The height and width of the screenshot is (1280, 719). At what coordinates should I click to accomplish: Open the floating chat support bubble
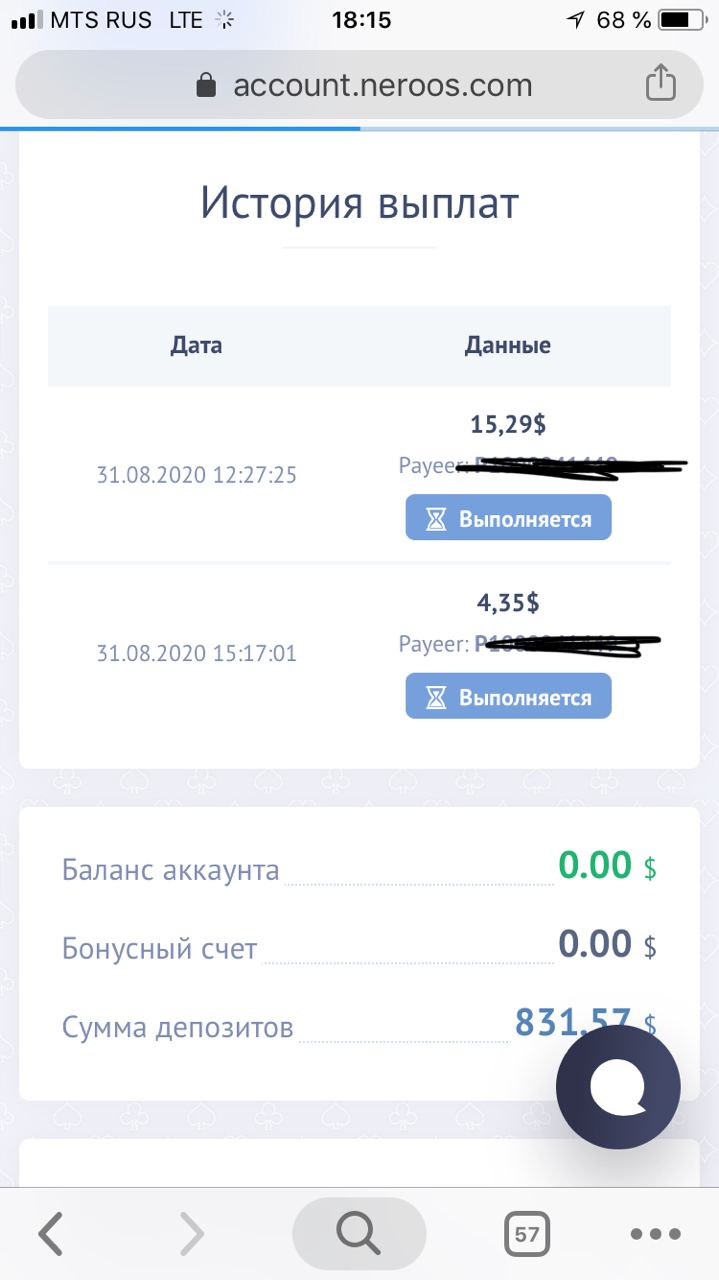(x=618, y=1087)
